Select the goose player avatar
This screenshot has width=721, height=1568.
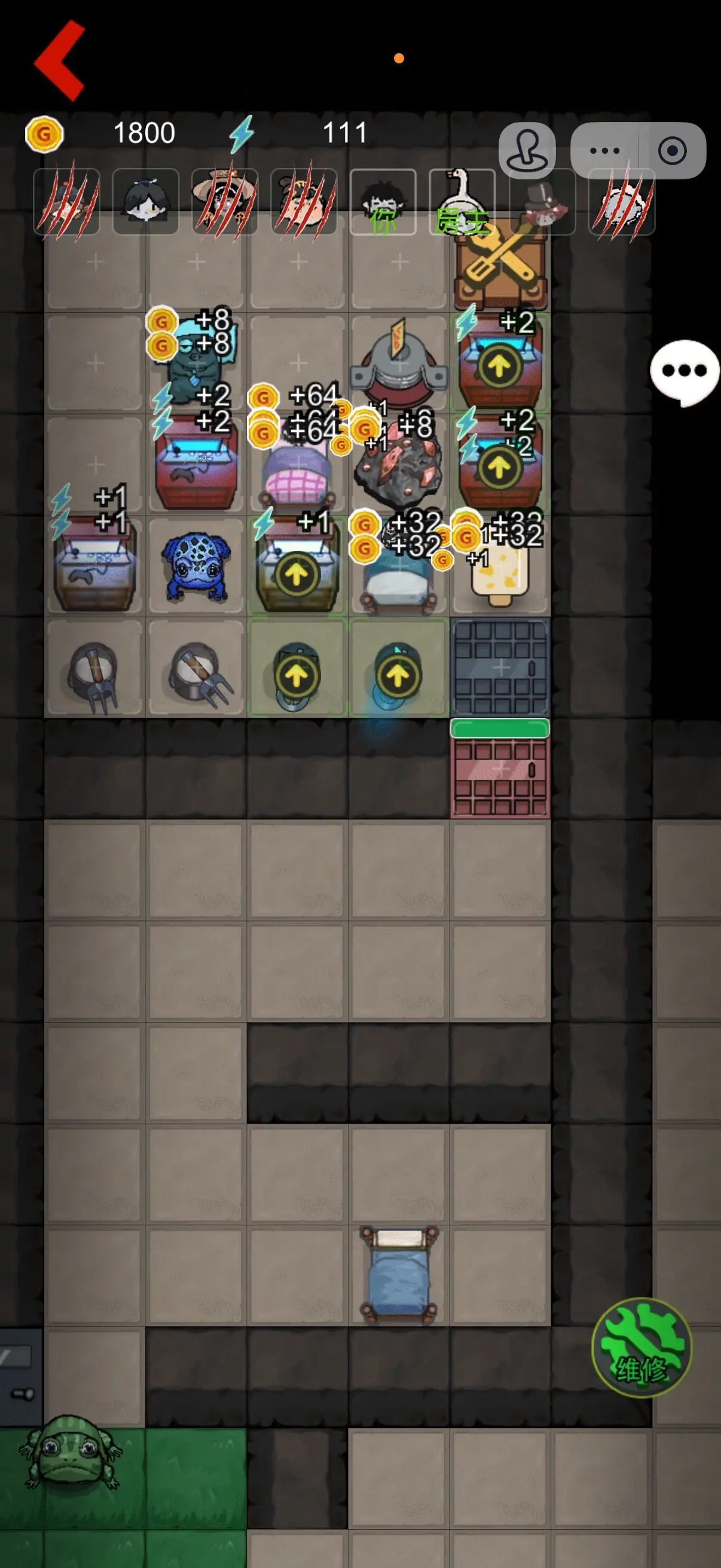point(462,202)
